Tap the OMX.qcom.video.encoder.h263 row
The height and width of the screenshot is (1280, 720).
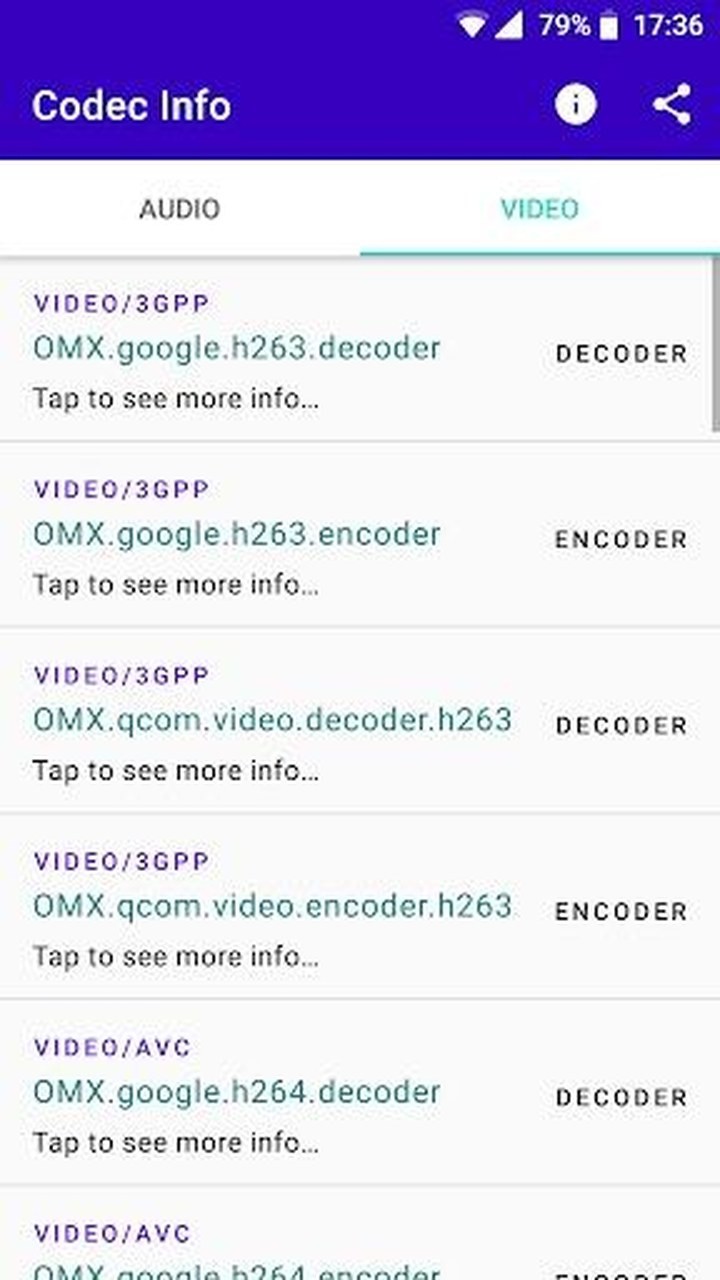point(360,907)
